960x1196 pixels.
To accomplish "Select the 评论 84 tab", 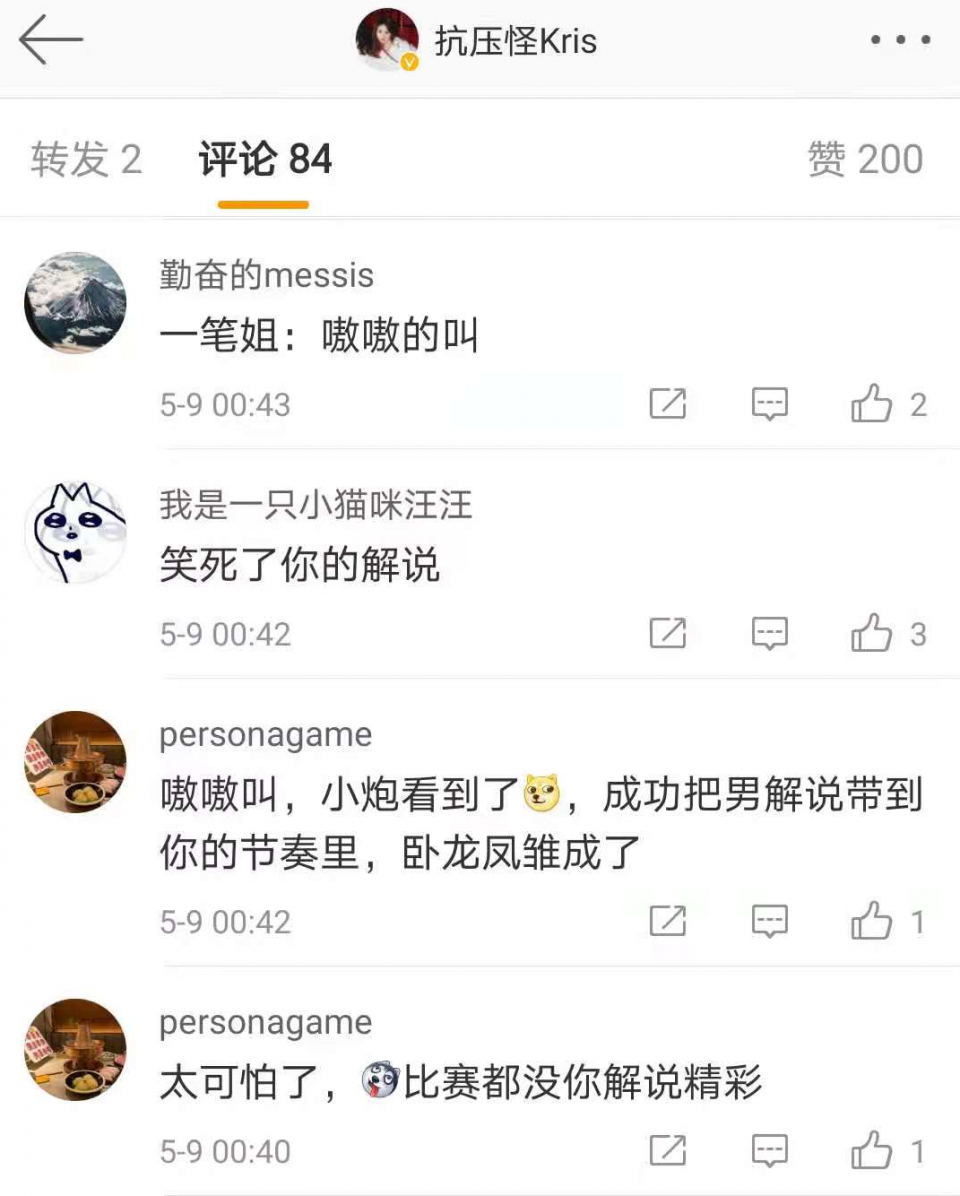I will coord(265,160).
